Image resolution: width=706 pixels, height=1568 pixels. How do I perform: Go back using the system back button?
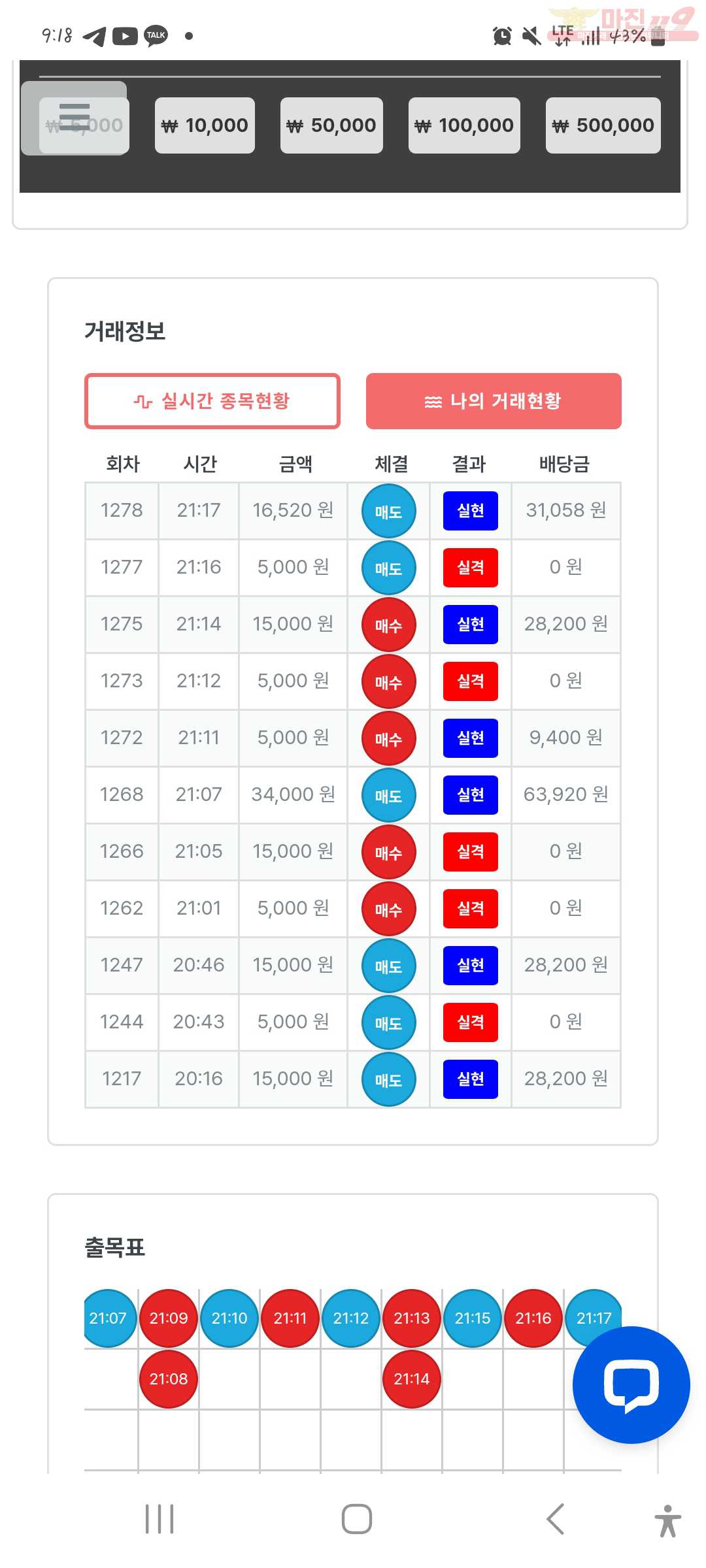(x=555, y=1518)
